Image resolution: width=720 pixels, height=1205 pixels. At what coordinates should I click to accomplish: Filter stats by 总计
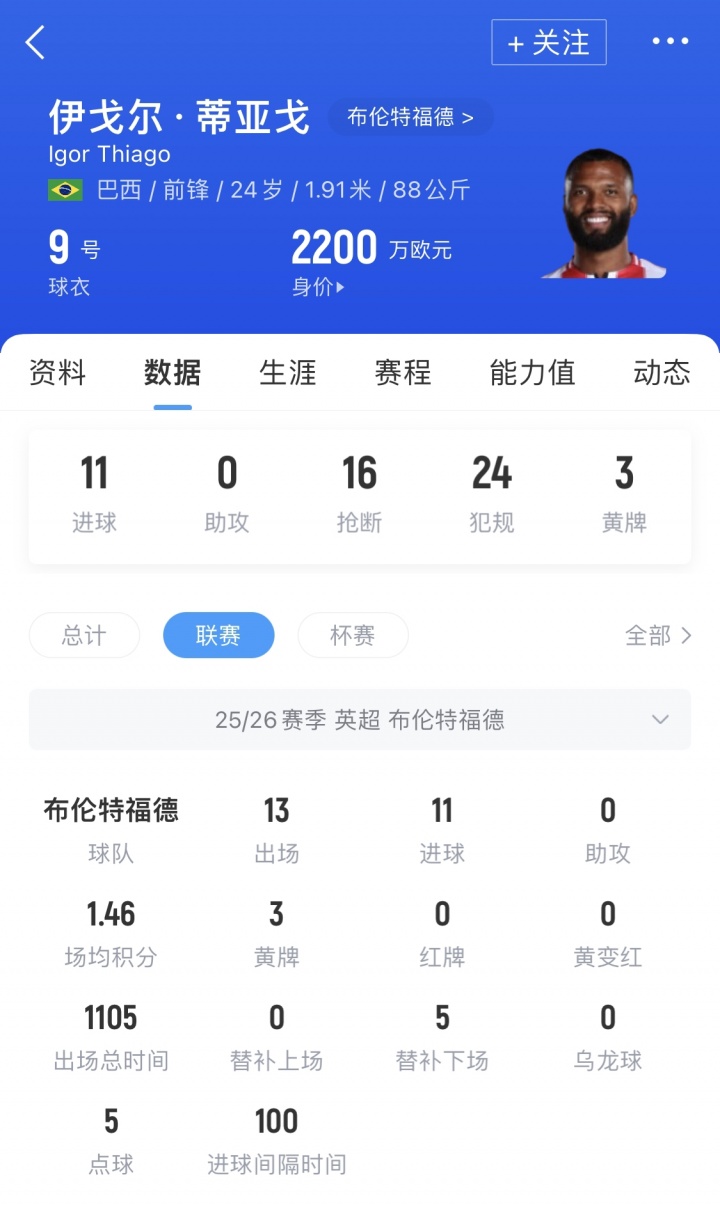(84, 635)
